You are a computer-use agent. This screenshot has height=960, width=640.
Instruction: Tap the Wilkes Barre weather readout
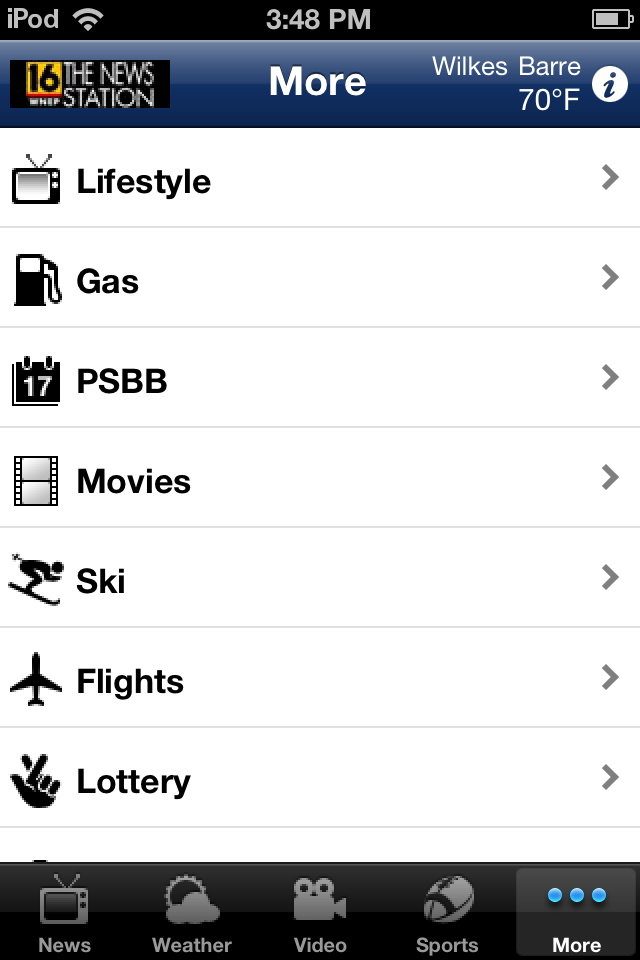click(x=506, y=83)
